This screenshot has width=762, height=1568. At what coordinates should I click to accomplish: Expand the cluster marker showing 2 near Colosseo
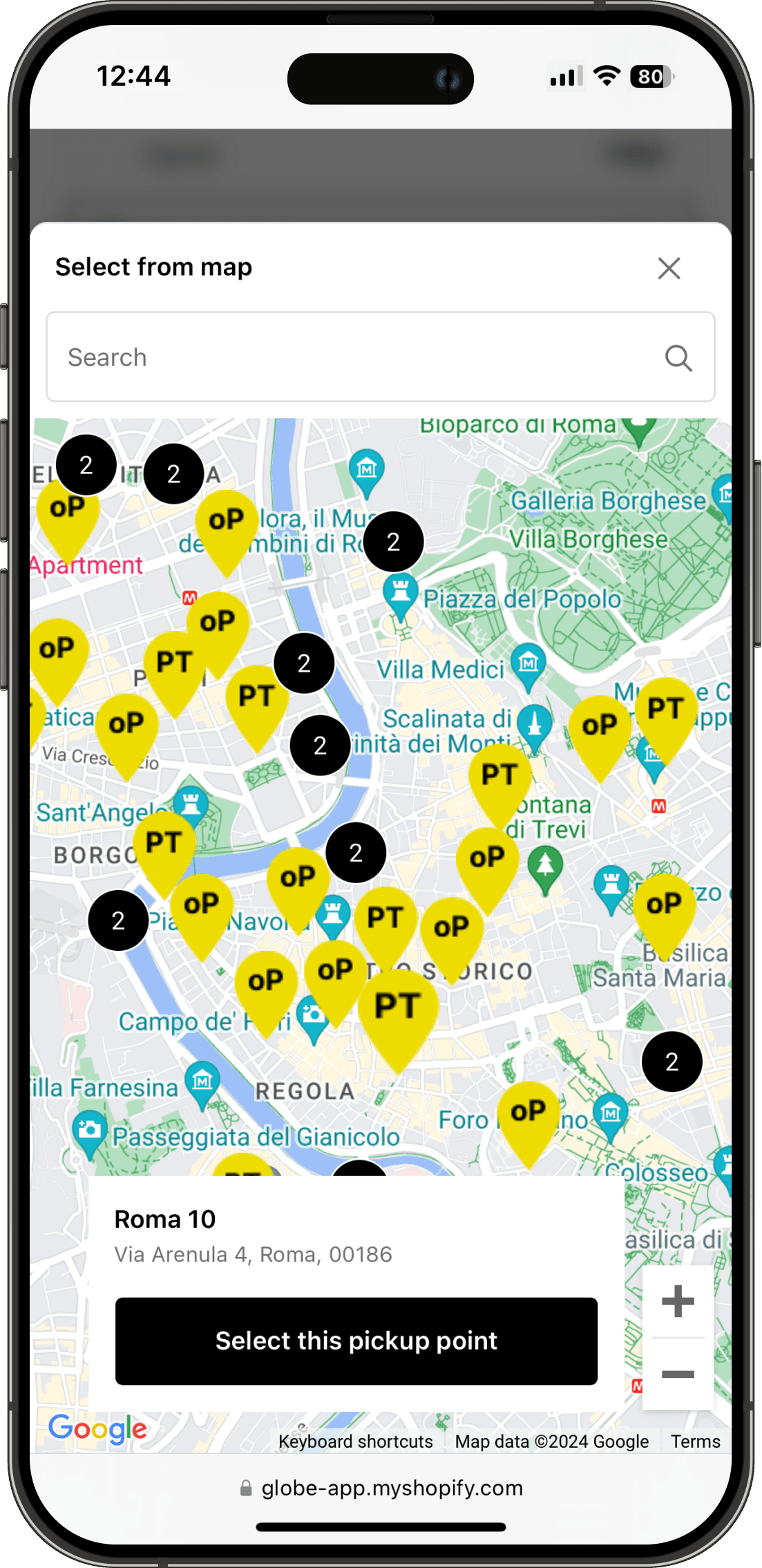pos(671,1061)
